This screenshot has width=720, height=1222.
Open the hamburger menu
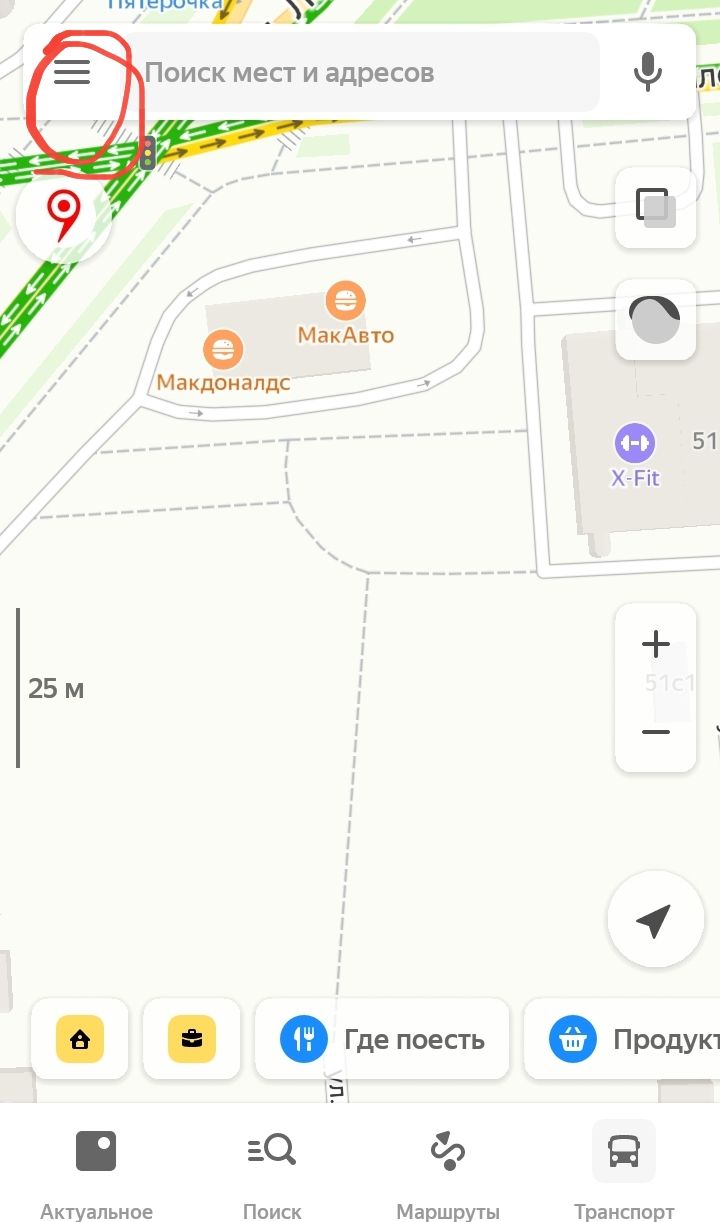(72, 72)
